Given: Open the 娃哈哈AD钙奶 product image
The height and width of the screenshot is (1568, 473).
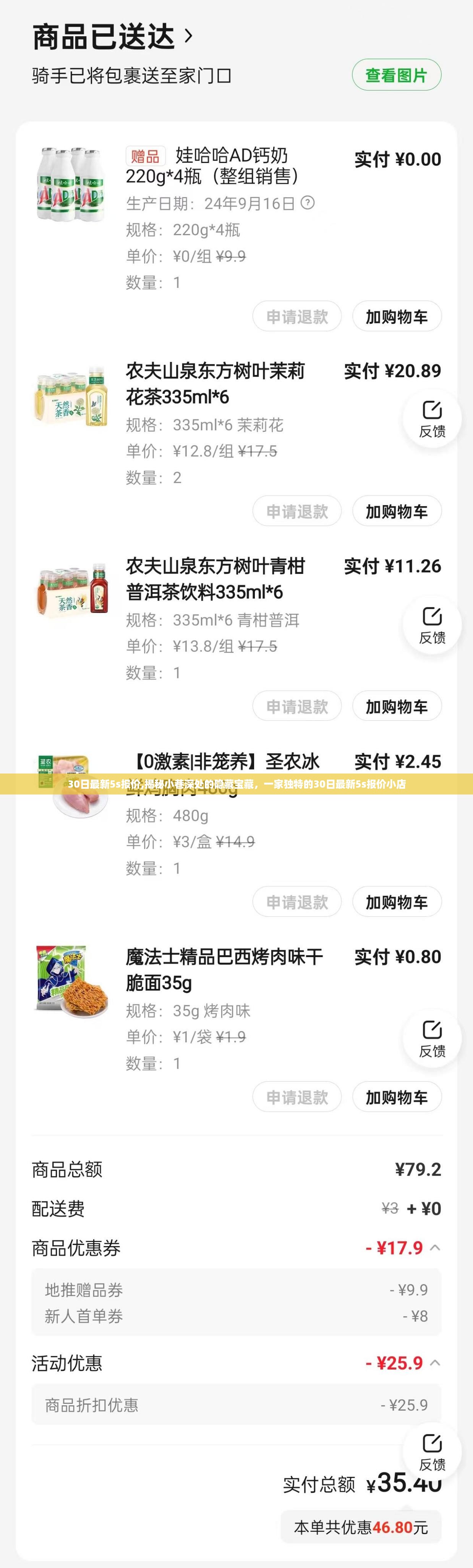Looking at the screenshot, I should (x=71, y=183).
